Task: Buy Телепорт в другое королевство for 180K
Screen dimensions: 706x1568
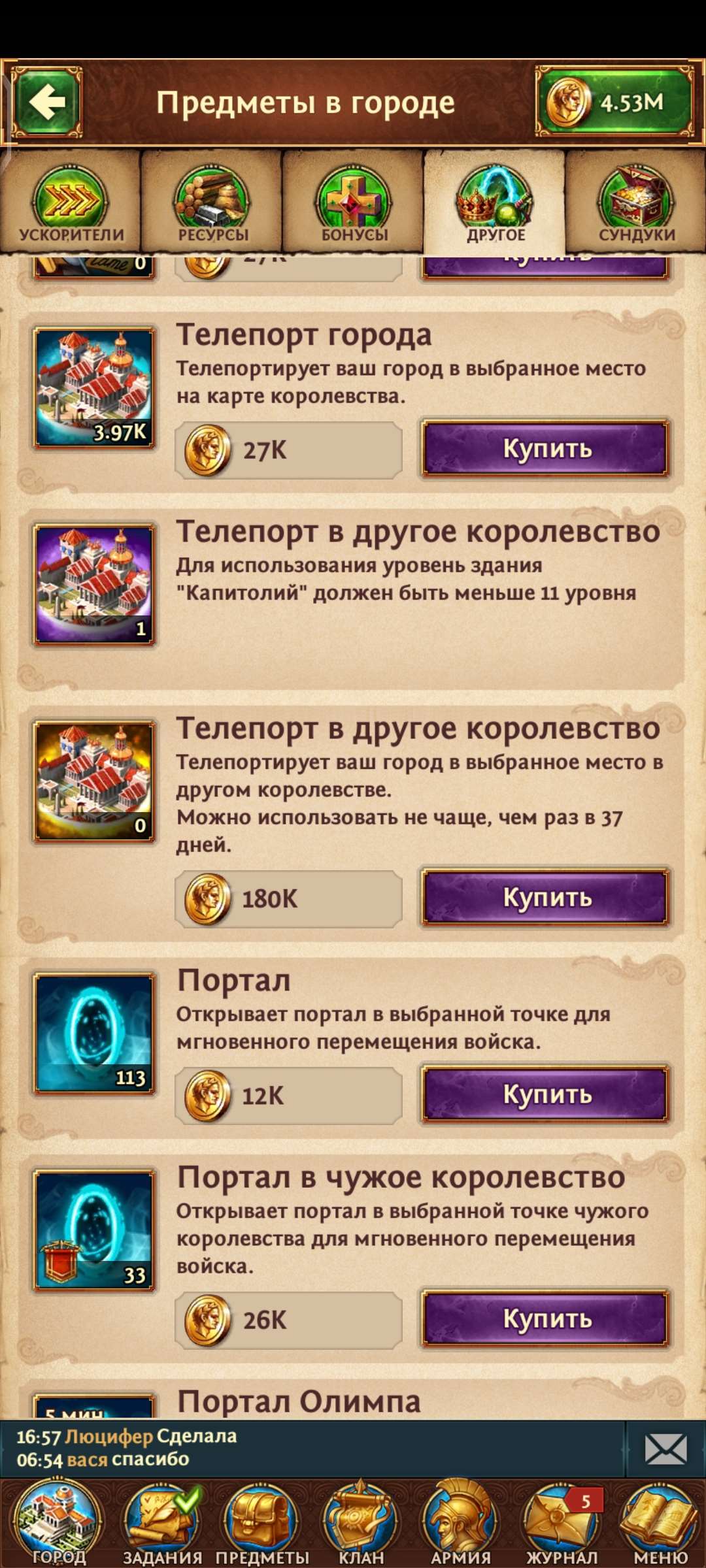Action: pos(546,898)
